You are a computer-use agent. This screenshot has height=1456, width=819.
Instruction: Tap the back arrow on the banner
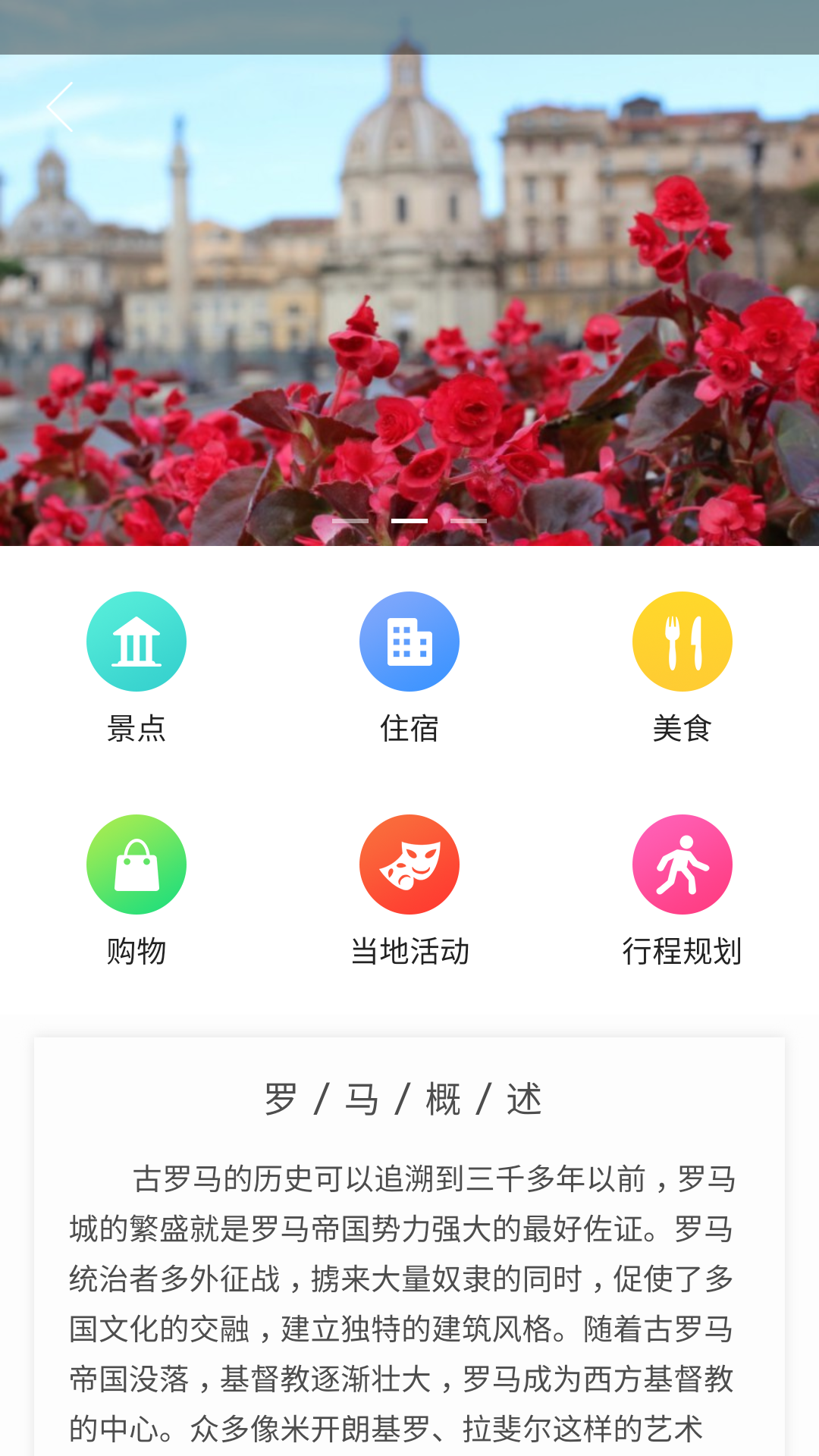[61, 108]
